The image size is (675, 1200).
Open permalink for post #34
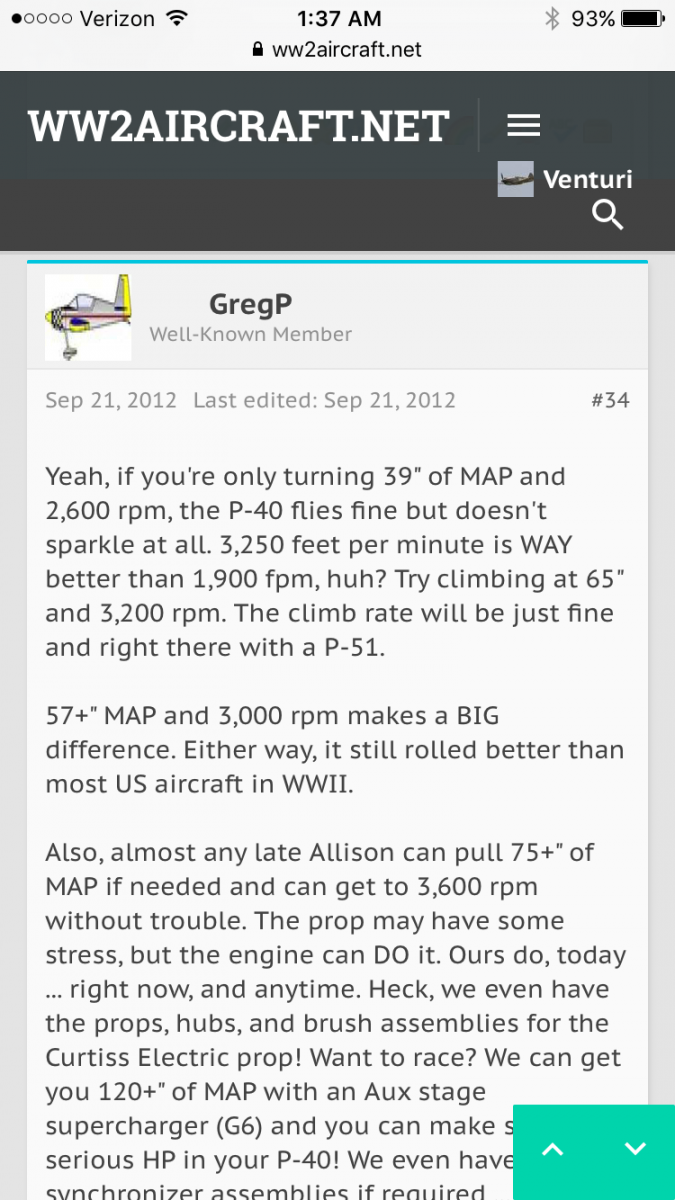[610, 400]
